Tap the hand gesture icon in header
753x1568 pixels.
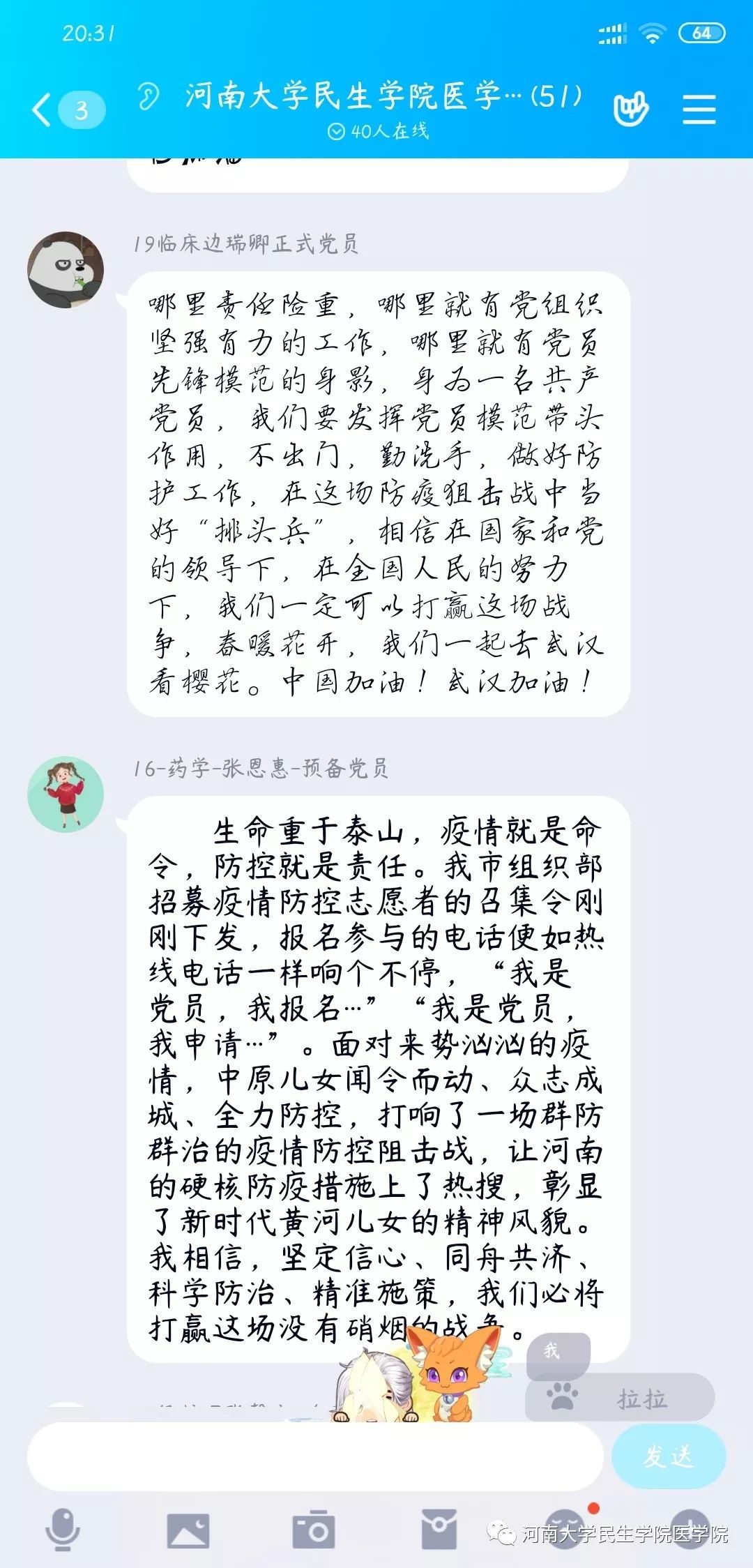click(x=630, y=110)
